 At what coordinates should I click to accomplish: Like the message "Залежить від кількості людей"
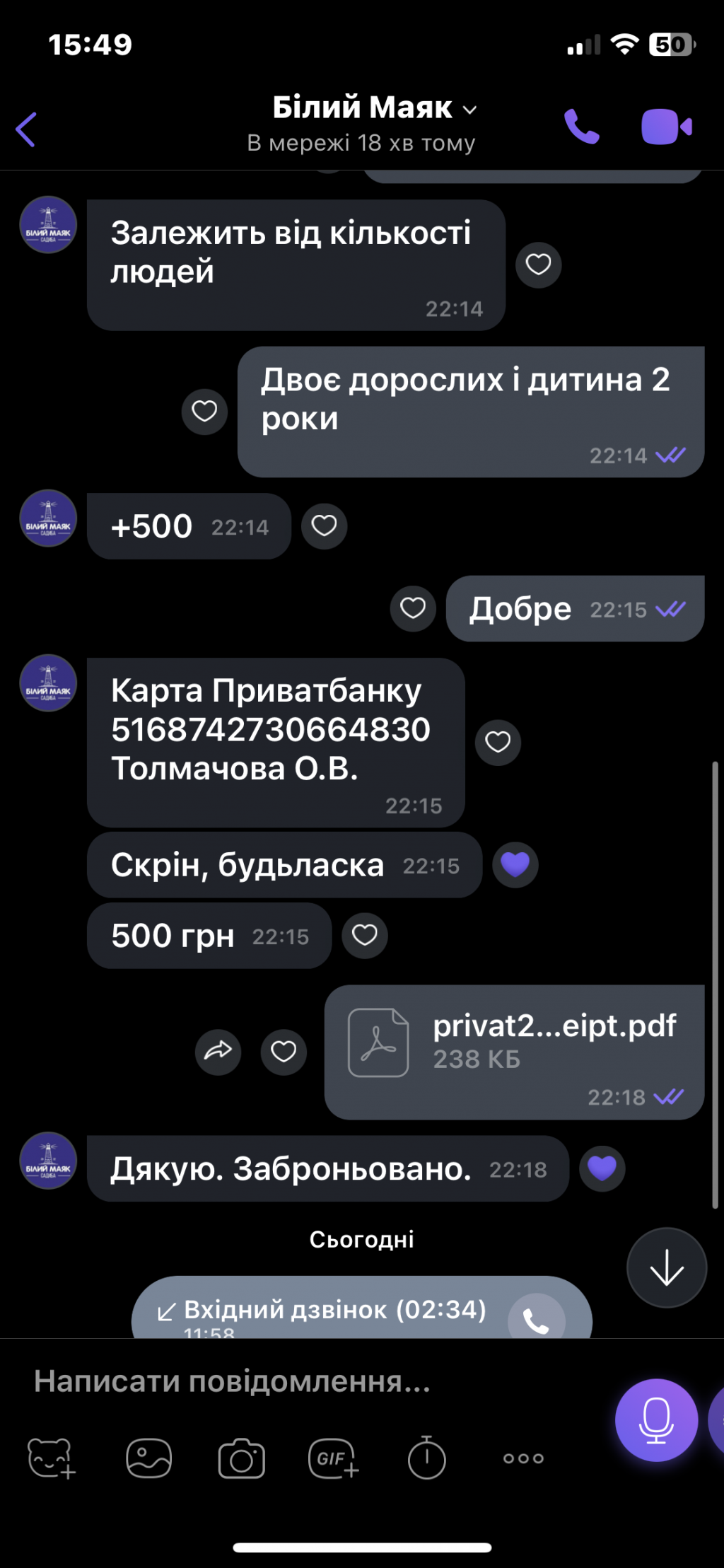click(x=538, y=265)
